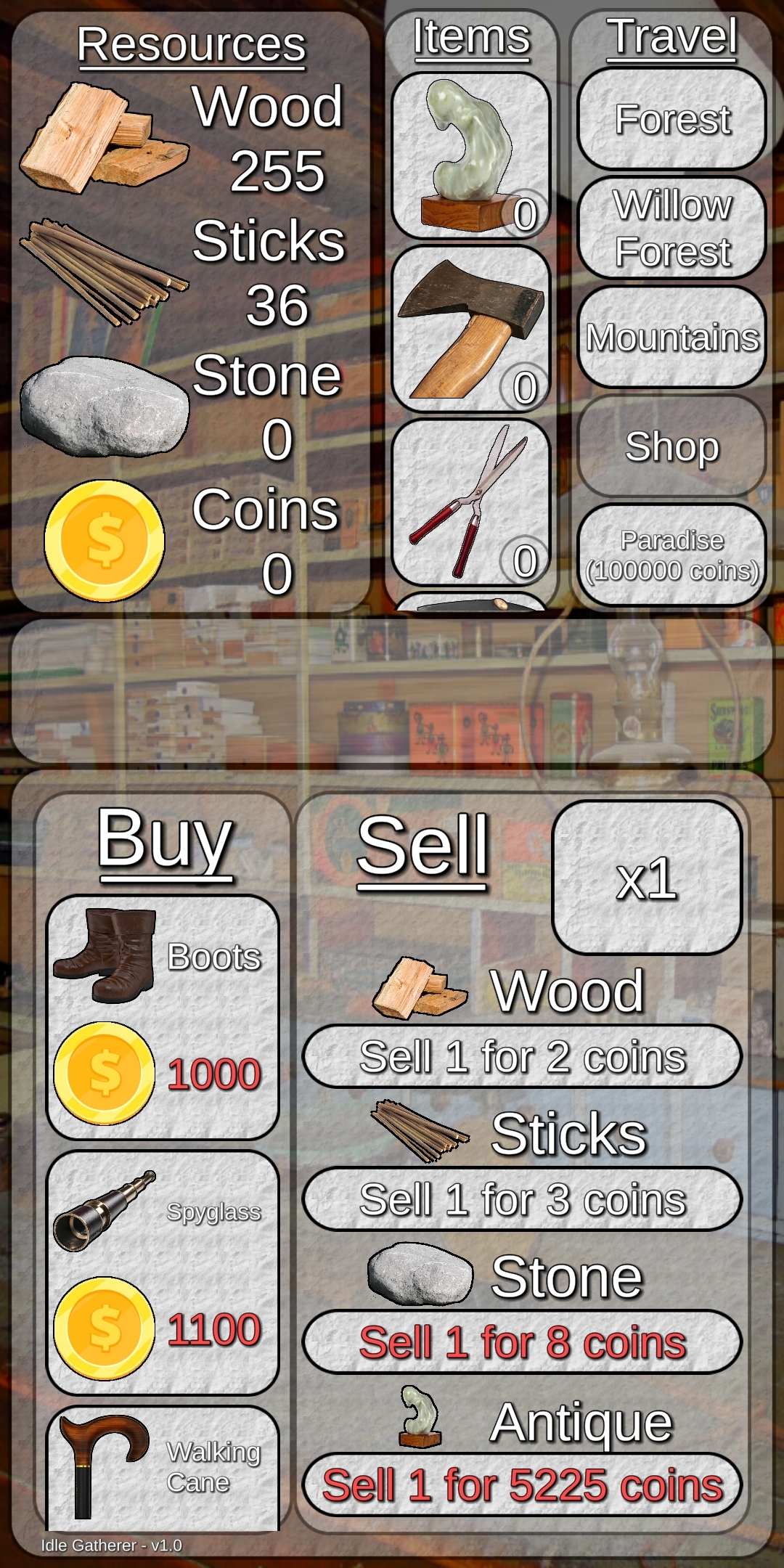The width and height of the screenshot is (784, 1568).
Task: Tap the antique statue item
Action: (x=471, y=155)
